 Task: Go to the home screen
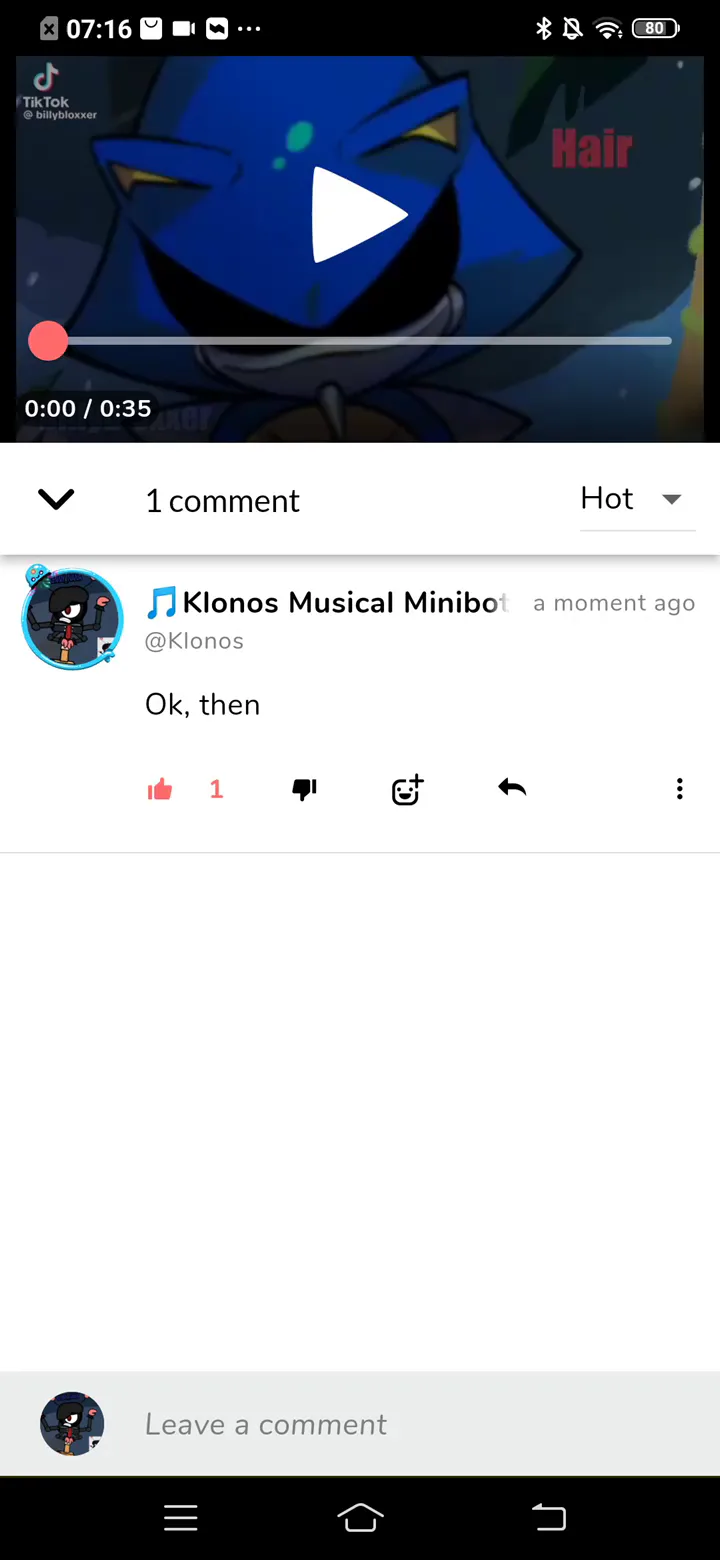360,1518
